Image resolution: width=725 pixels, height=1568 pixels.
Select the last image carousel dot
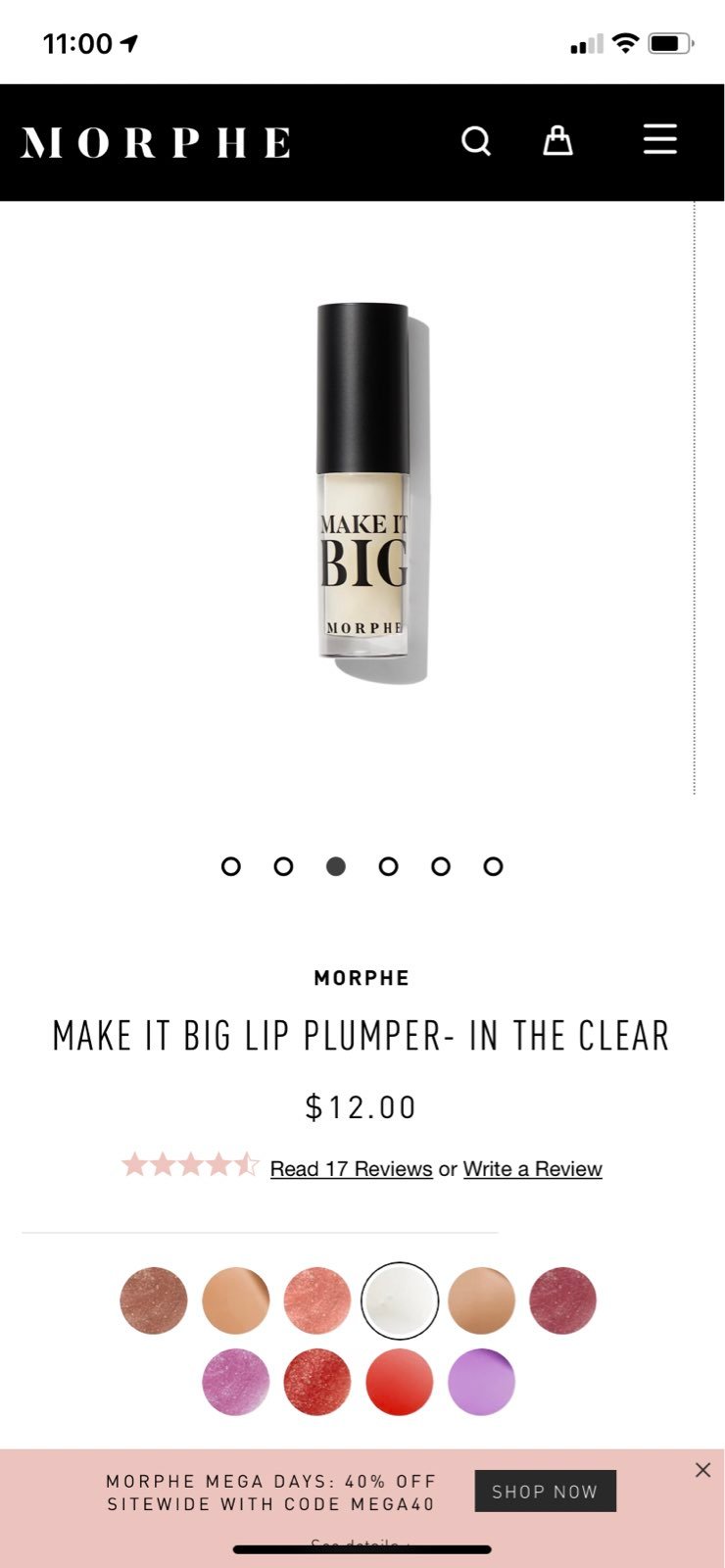click(x=493, y=866)
